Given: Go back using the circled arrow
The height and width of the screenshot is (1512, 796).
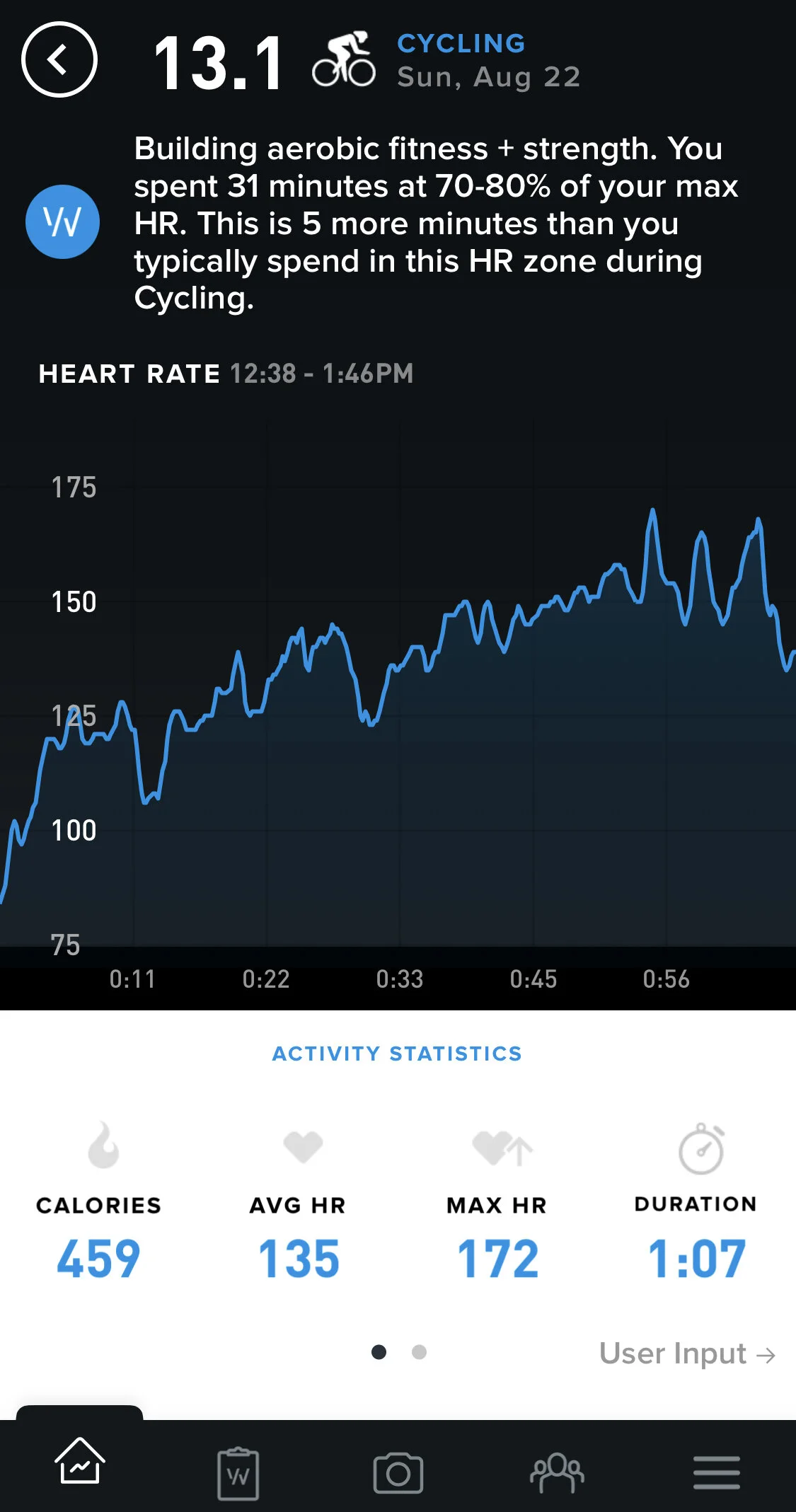Looking at the screenshot, I should (59, 59).
